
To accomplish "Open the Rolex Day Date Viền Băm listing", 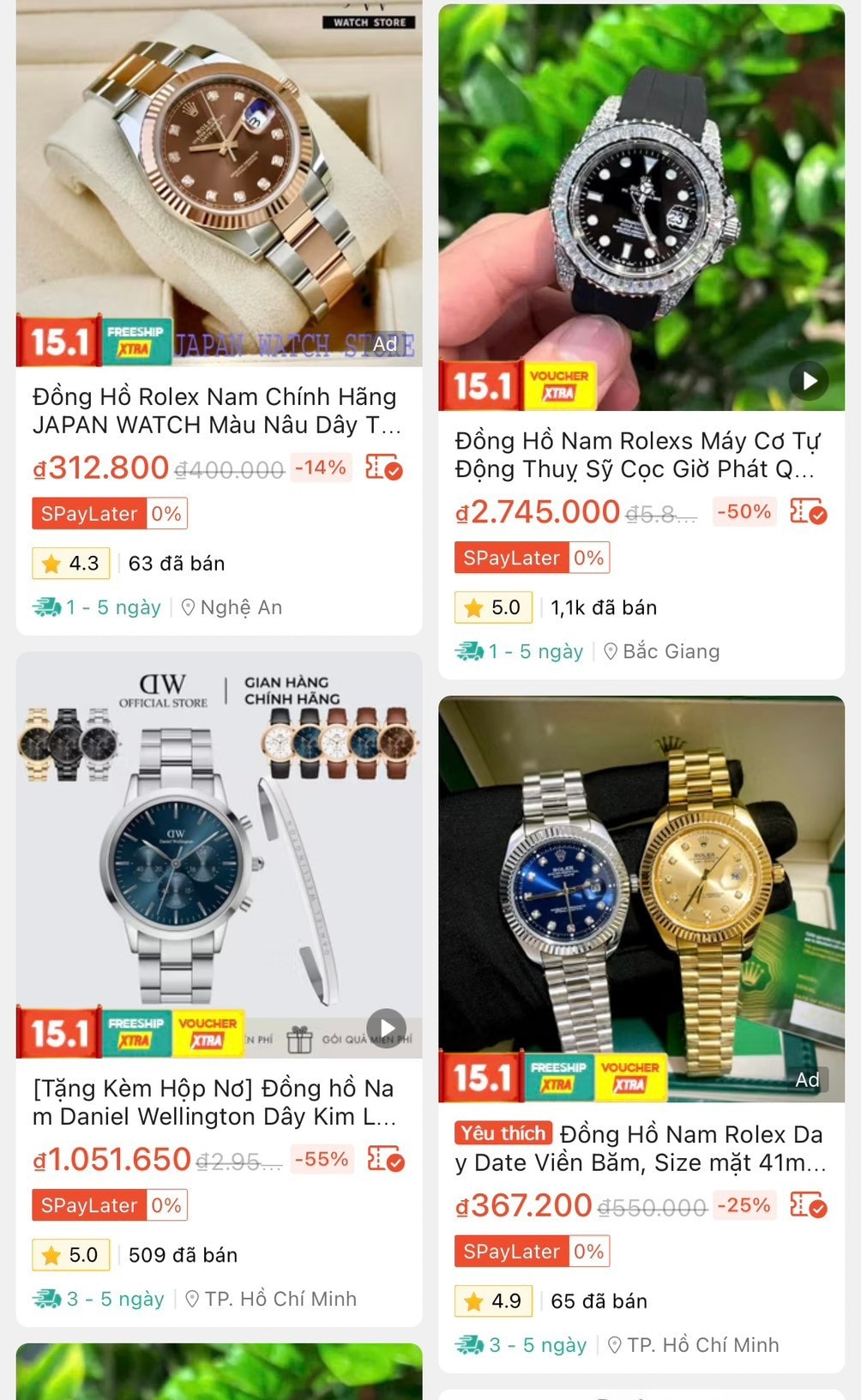I will tap(640, 1148).
